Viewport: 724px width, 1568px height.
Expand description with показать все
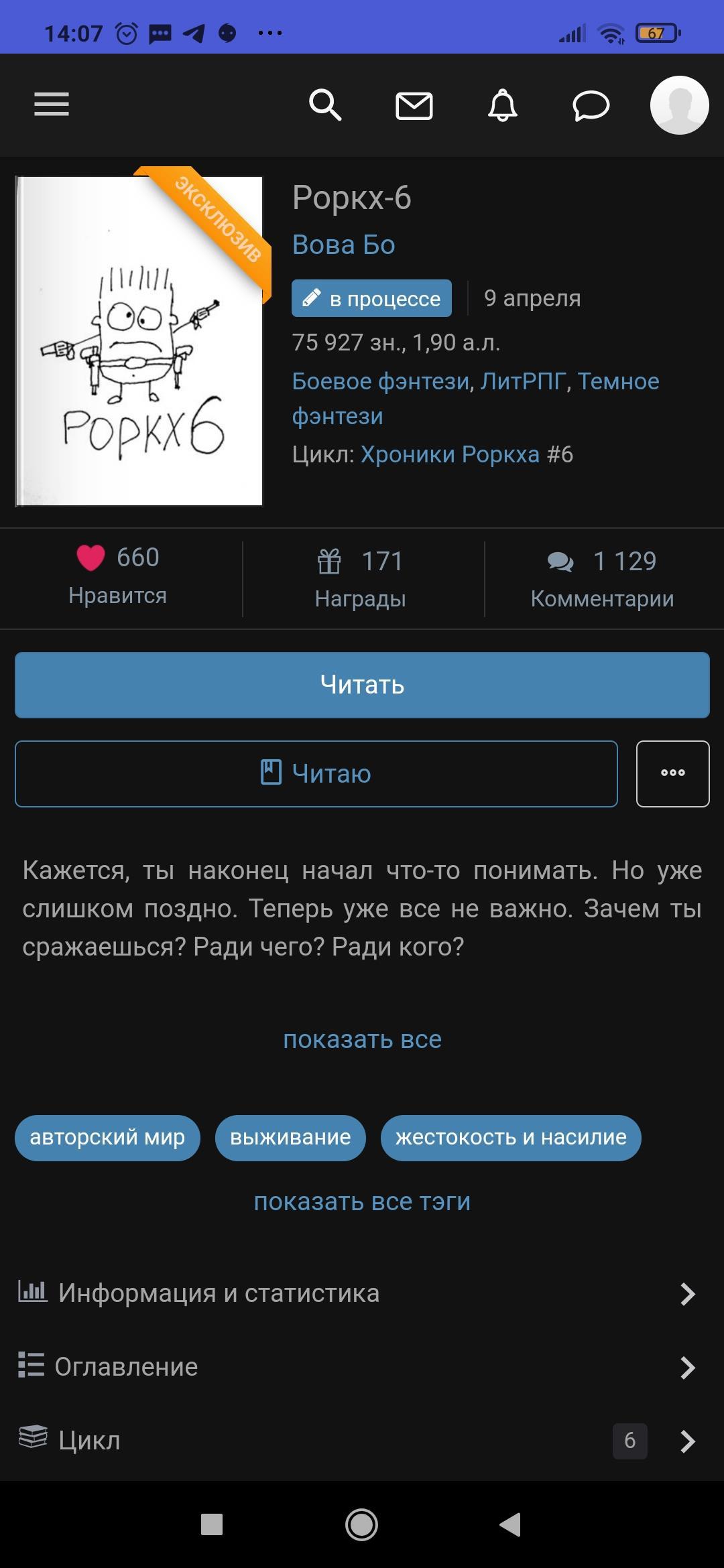(362, 1039)
